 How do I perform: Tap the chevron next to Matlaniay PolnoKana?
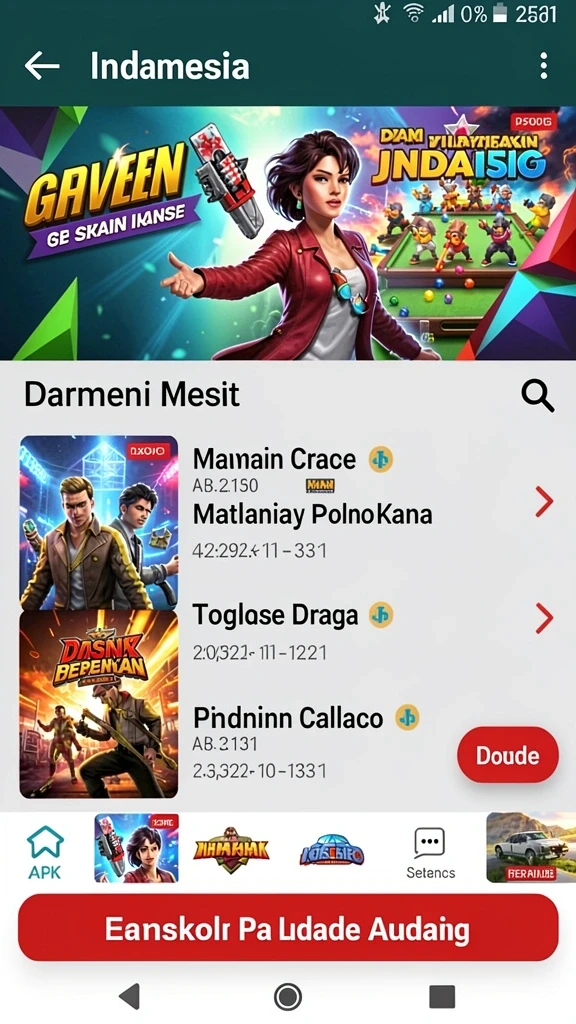[544, 502]
